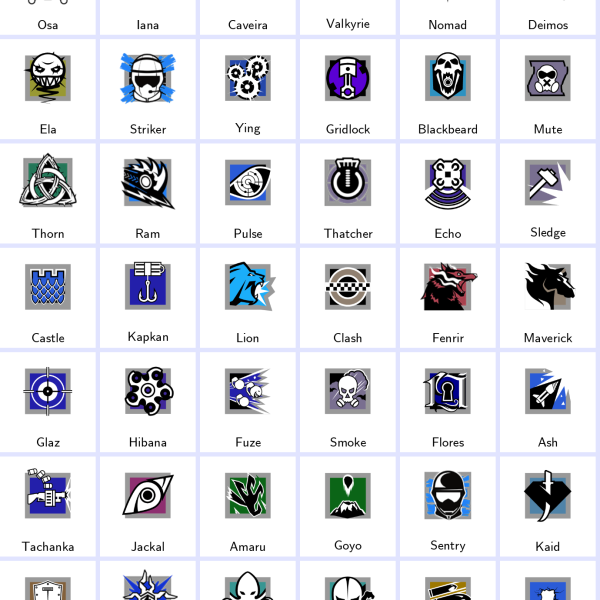The image size is (600, 600).
Task: Open Thatcher's operator tile
Action: pos(348,192)
